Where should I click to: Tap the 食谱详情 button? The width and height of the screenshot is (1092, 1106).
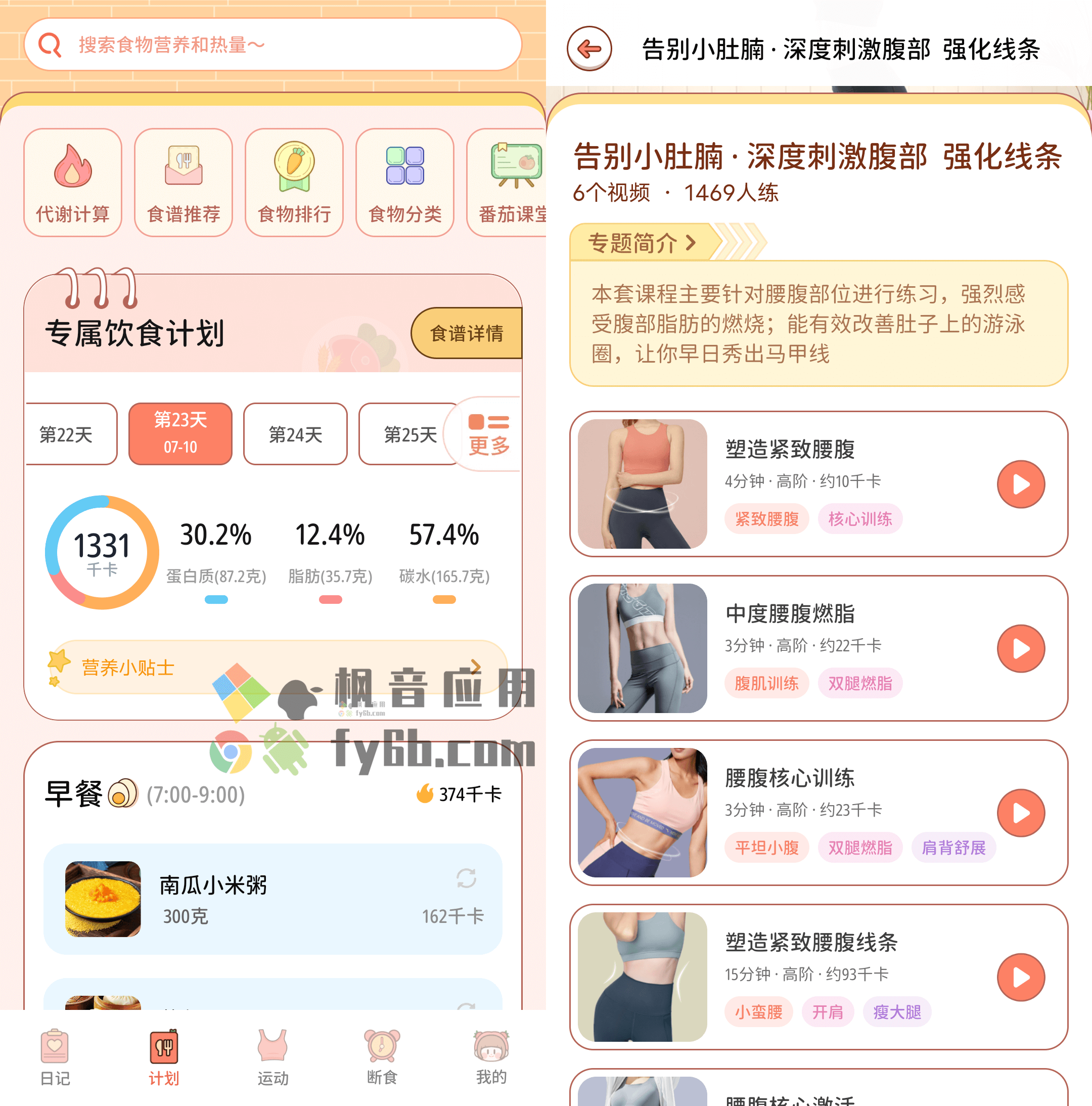click(x=467, y=333)
